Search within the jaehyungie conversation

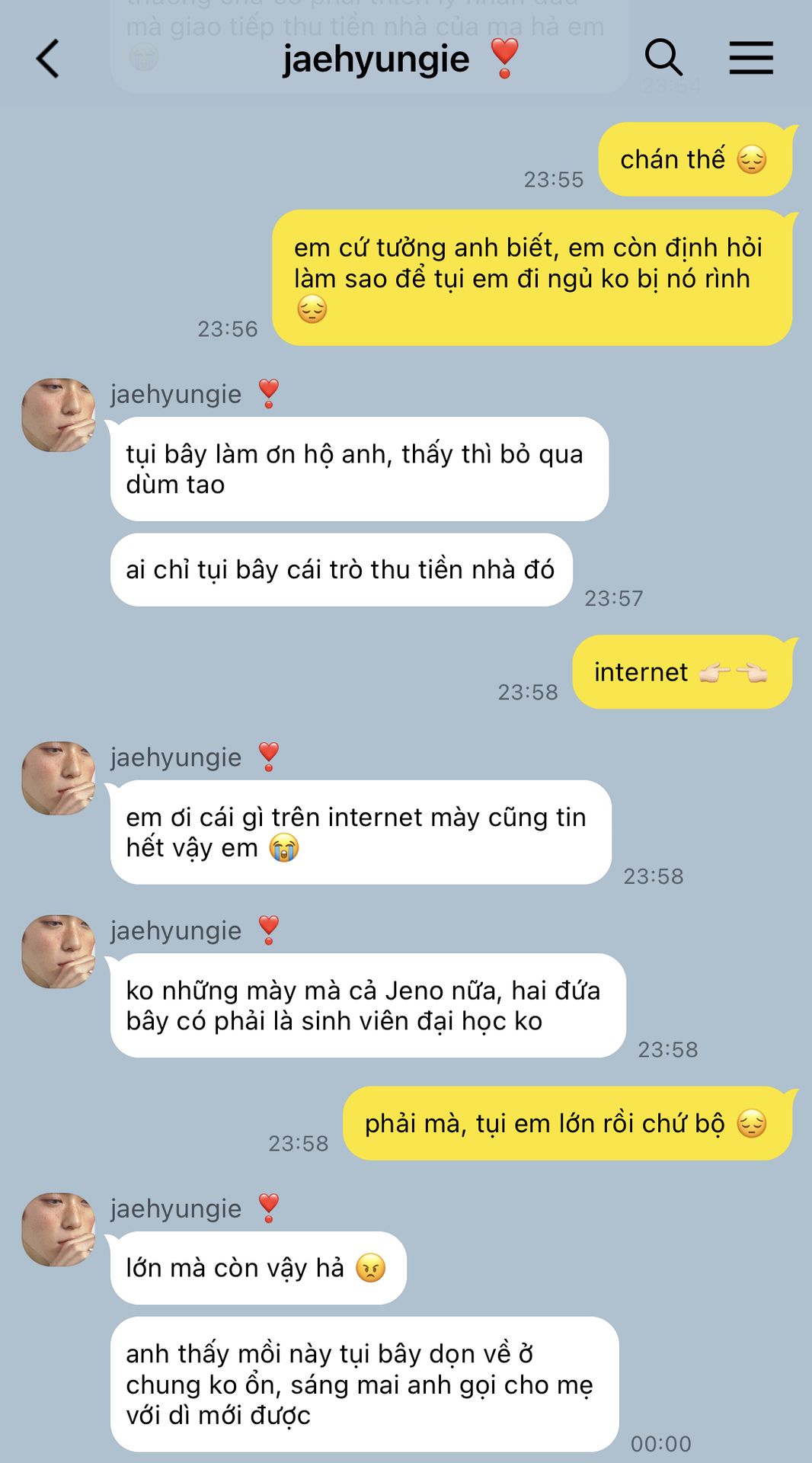pos(663,58)
